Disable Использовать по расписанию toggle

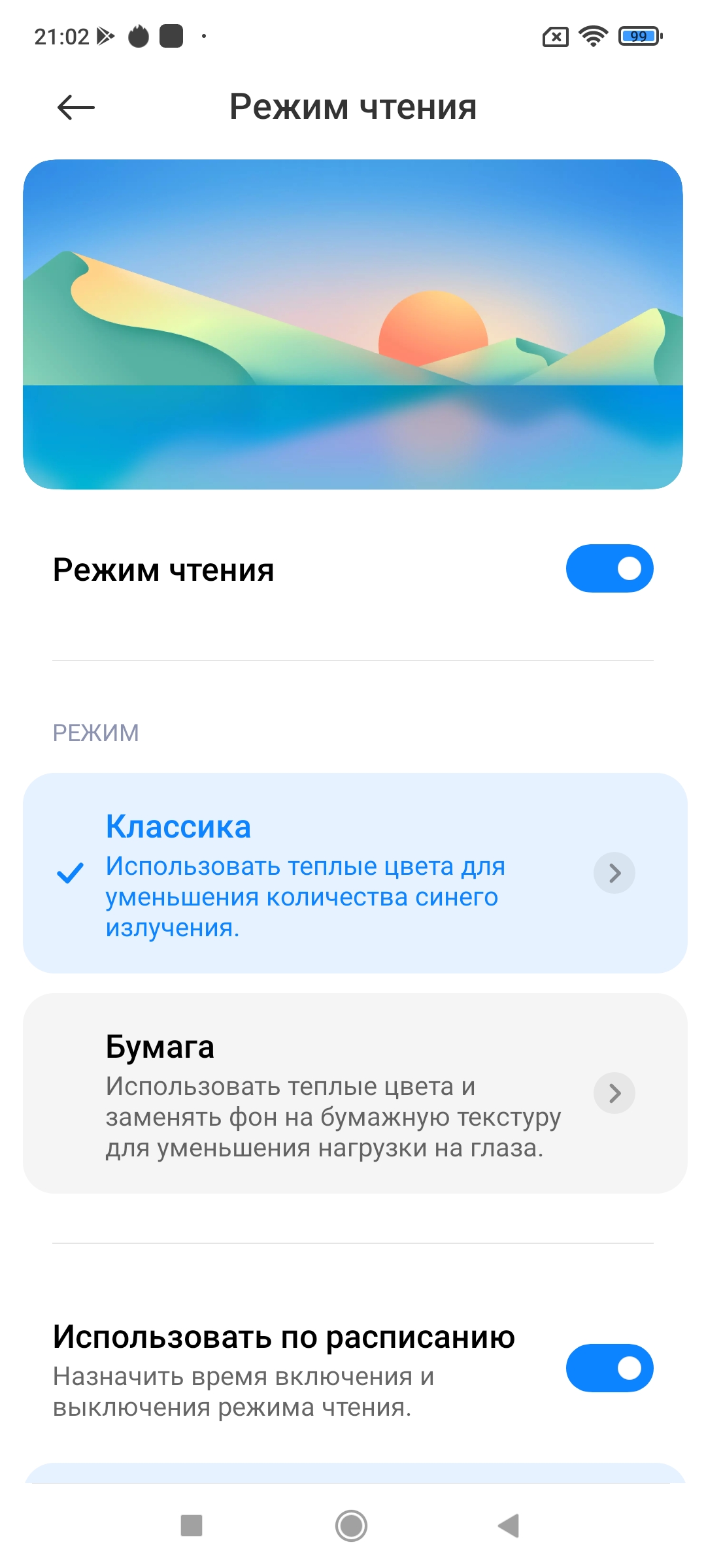click(x=609, y=1368)
